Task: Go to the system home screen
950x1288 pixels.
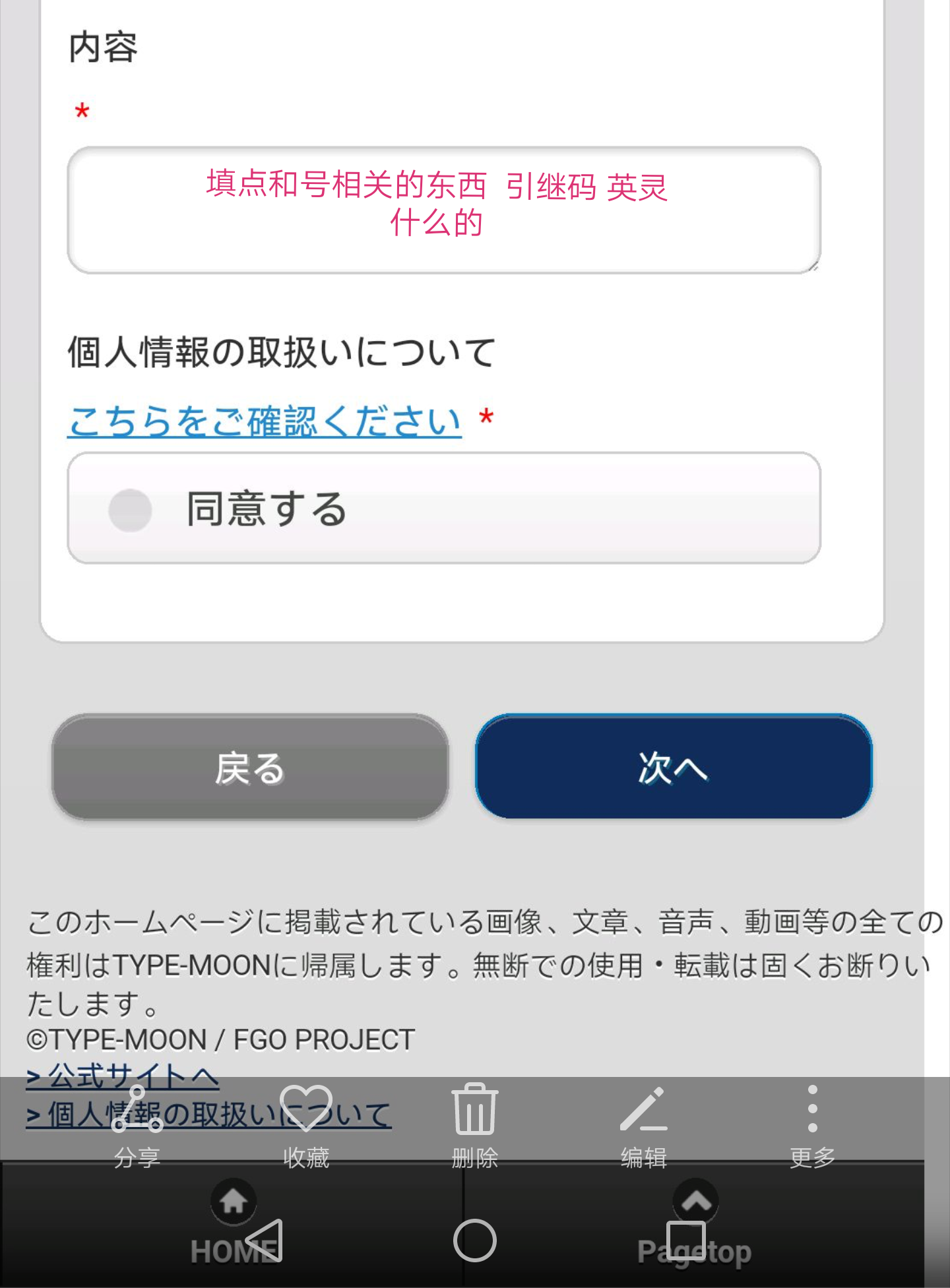Action: pyautogui.click(x=475, y=1241)
